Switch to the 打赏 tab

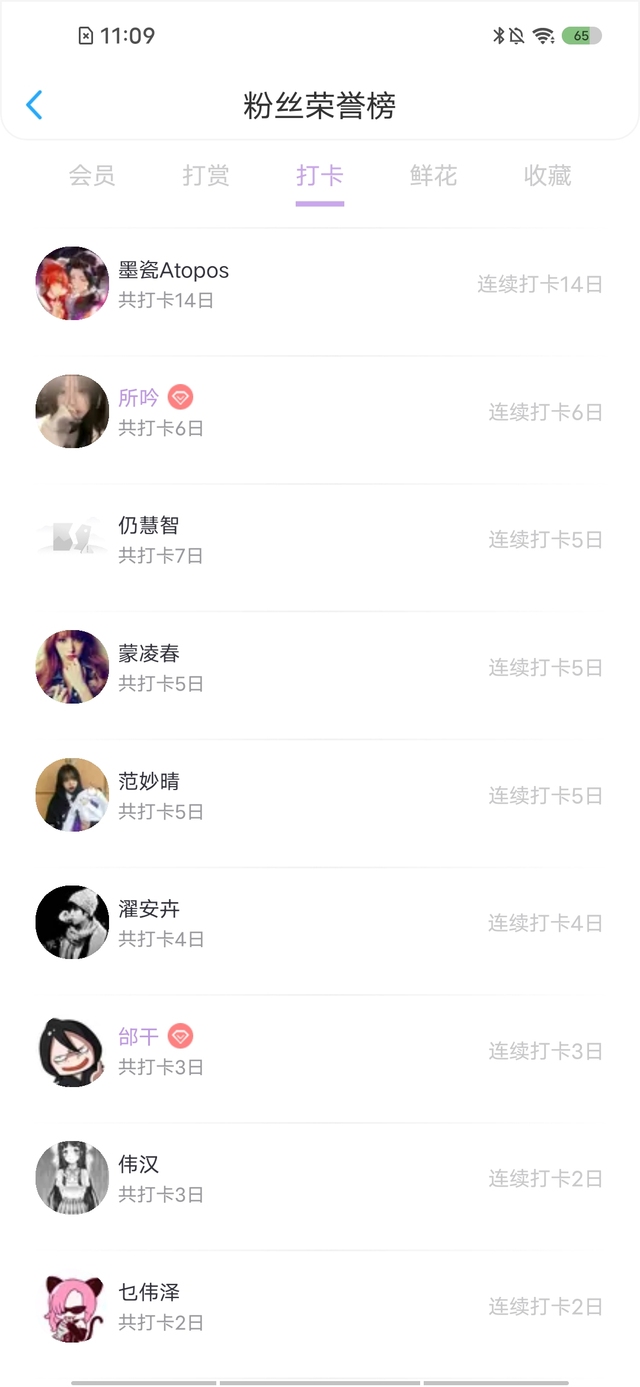[x=206, y=176]
